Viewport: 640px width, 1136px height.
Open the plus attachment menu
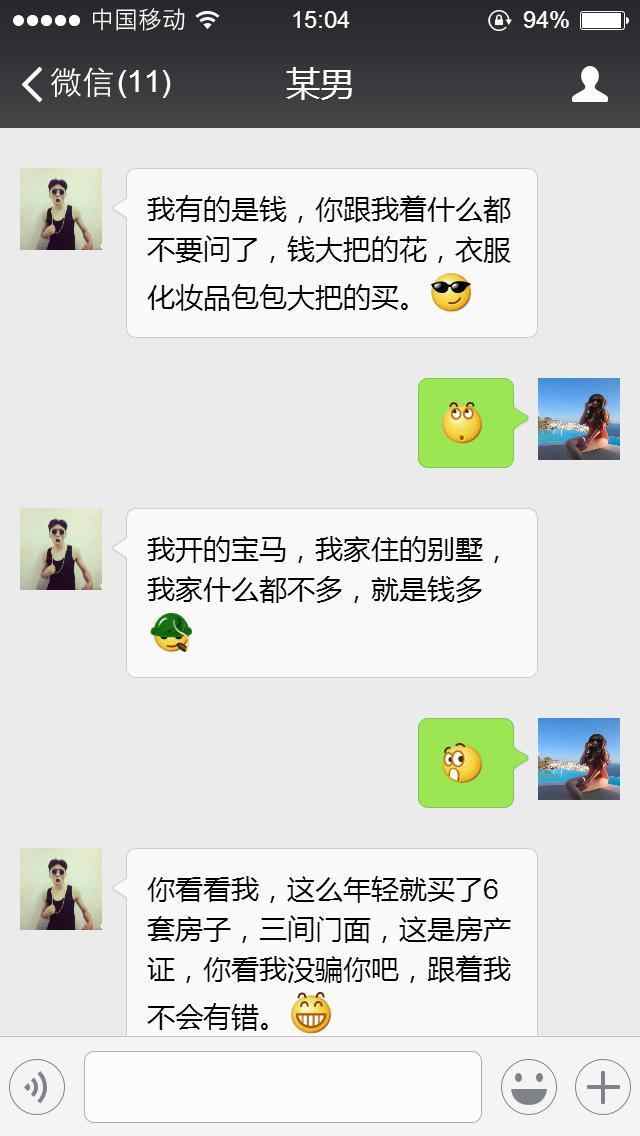602,1086
